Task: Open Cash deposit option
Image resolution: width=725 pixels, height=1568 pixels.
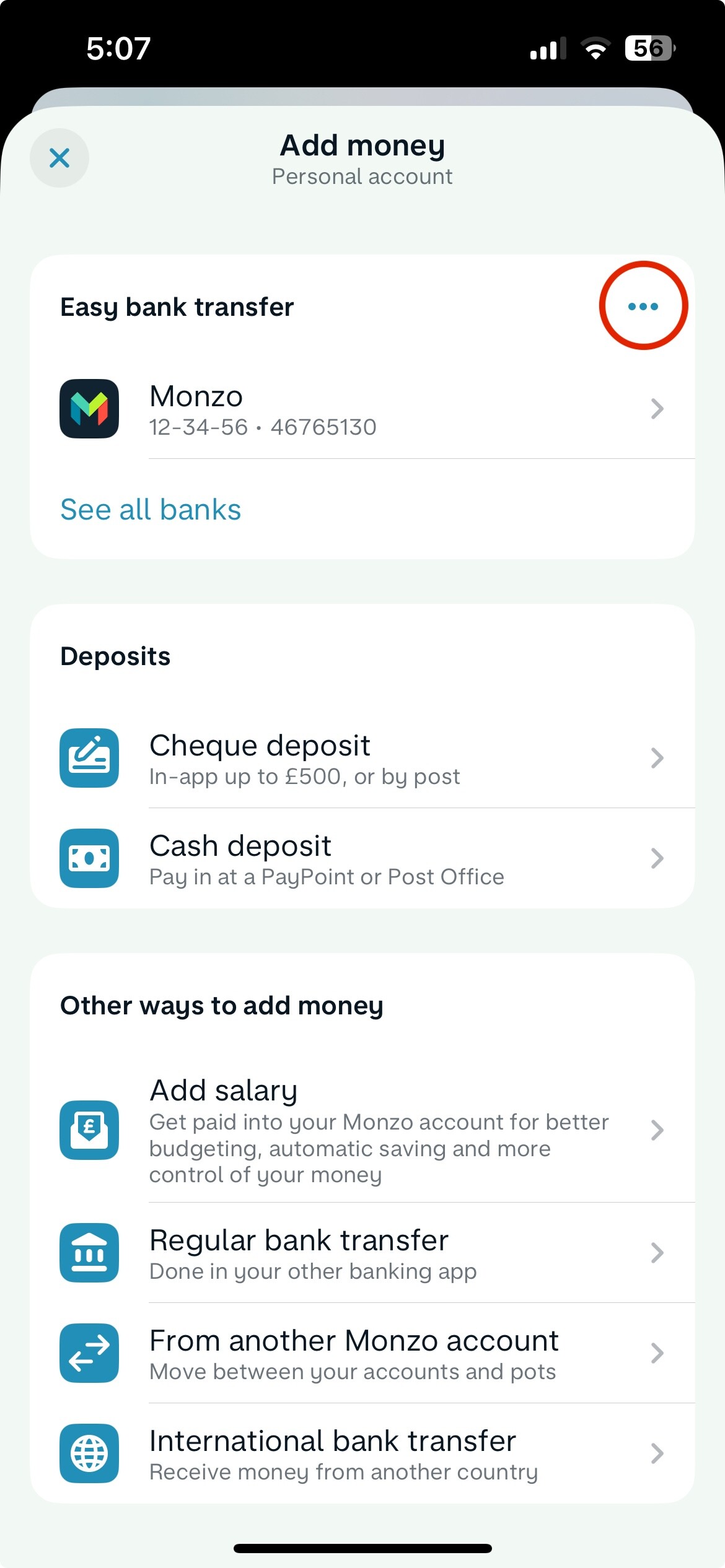Action: [x=362, y=858]
